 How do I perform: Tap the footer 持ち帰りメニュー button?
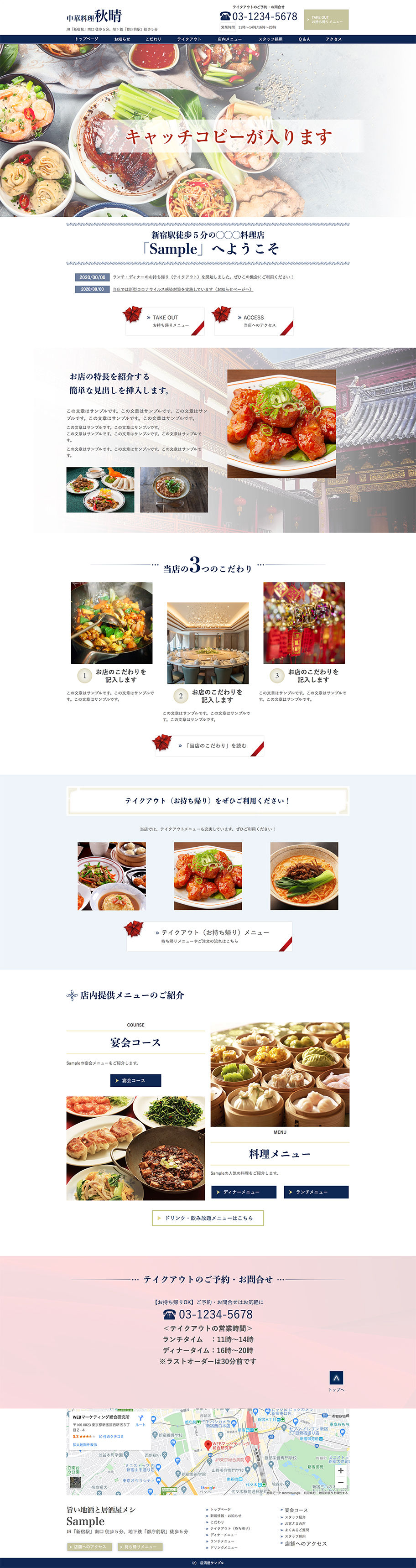click(x=140, y=1547)
